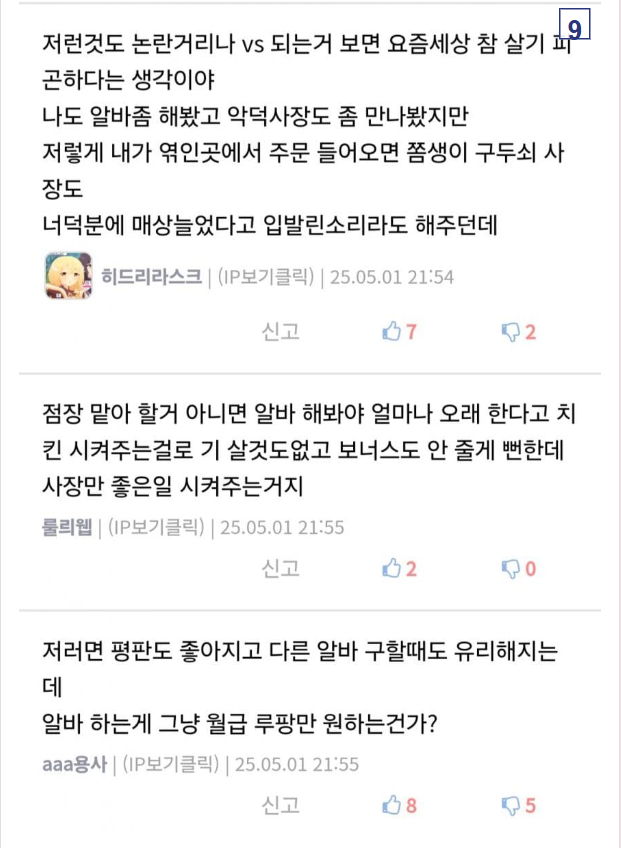Open user aaa용사's profile

[74, 764]
